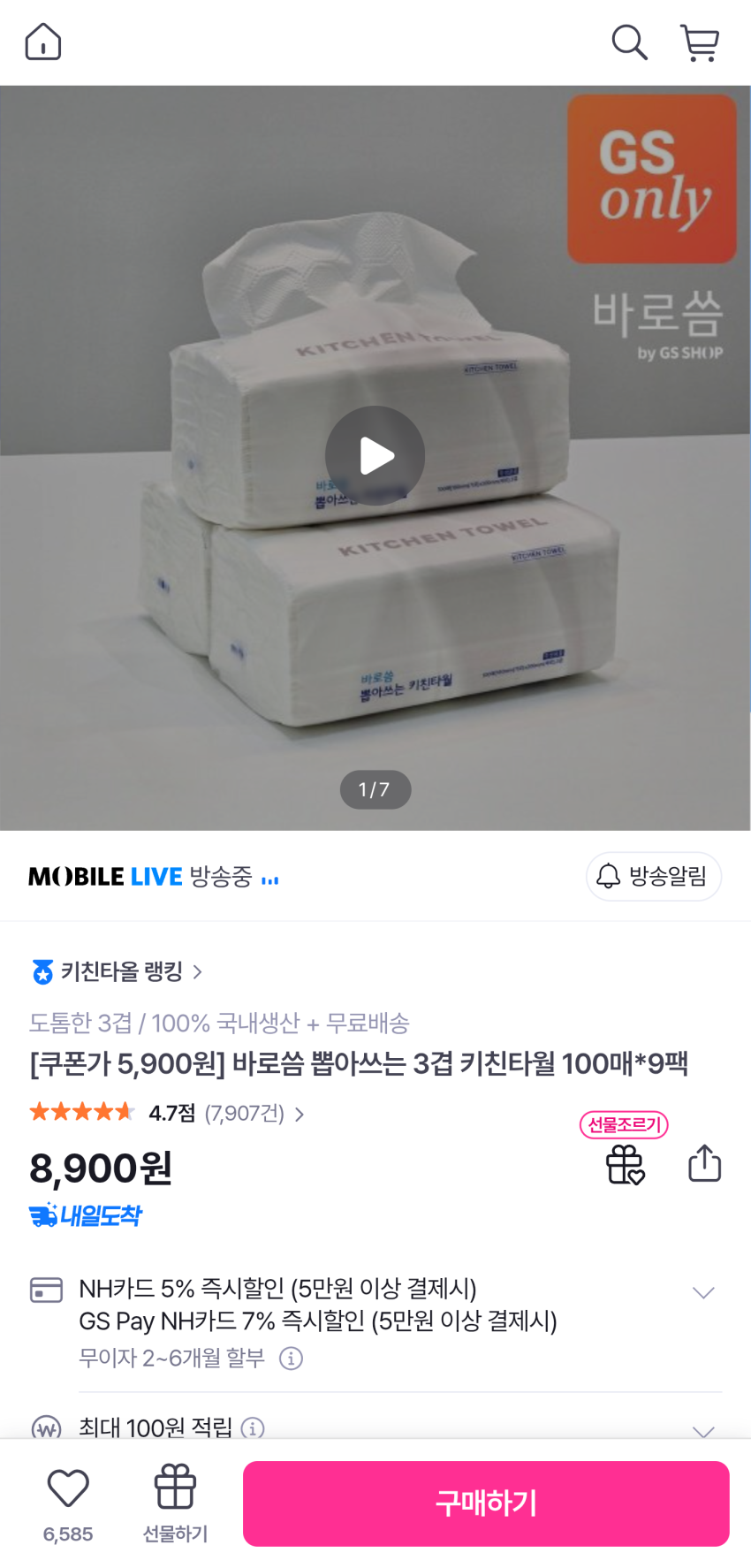Screen dimensions: 751x1568
Task: Tap the 구매하기 buy button
Action: (x=486, y=1503)
